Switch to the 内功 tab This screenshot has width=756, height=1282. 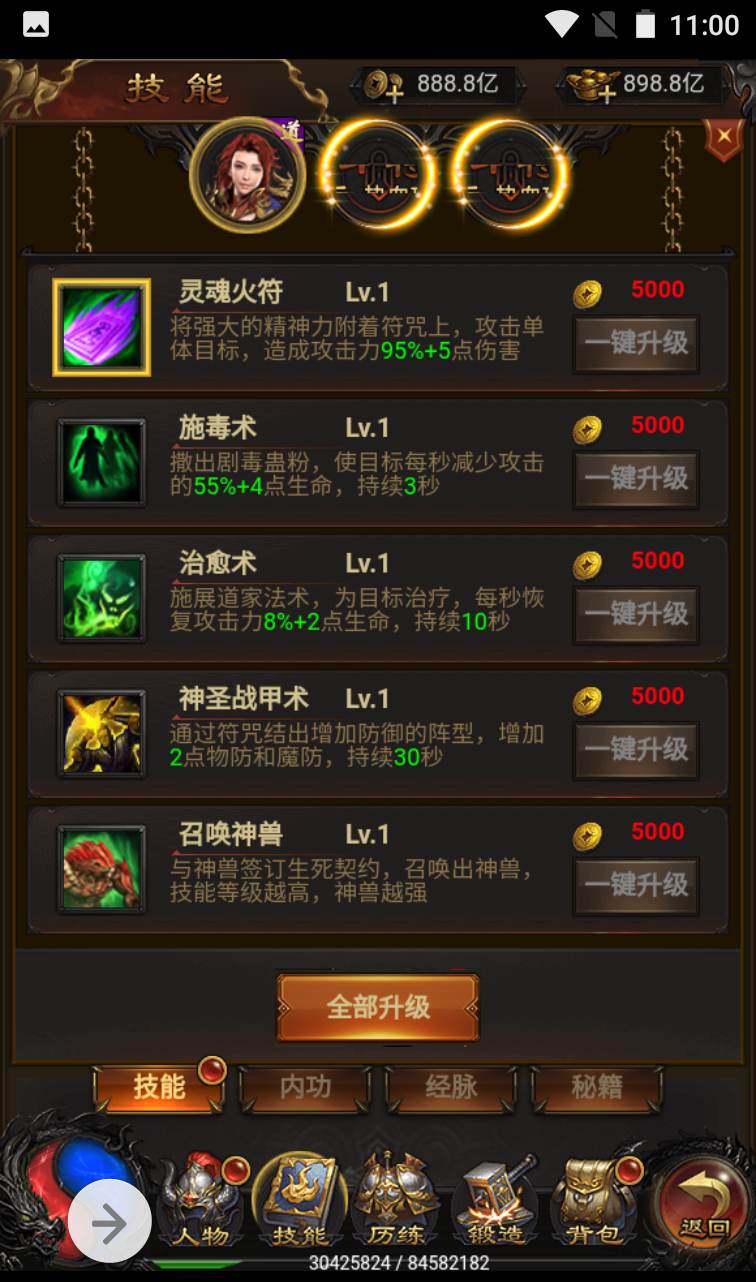[x=305, y=1088]
